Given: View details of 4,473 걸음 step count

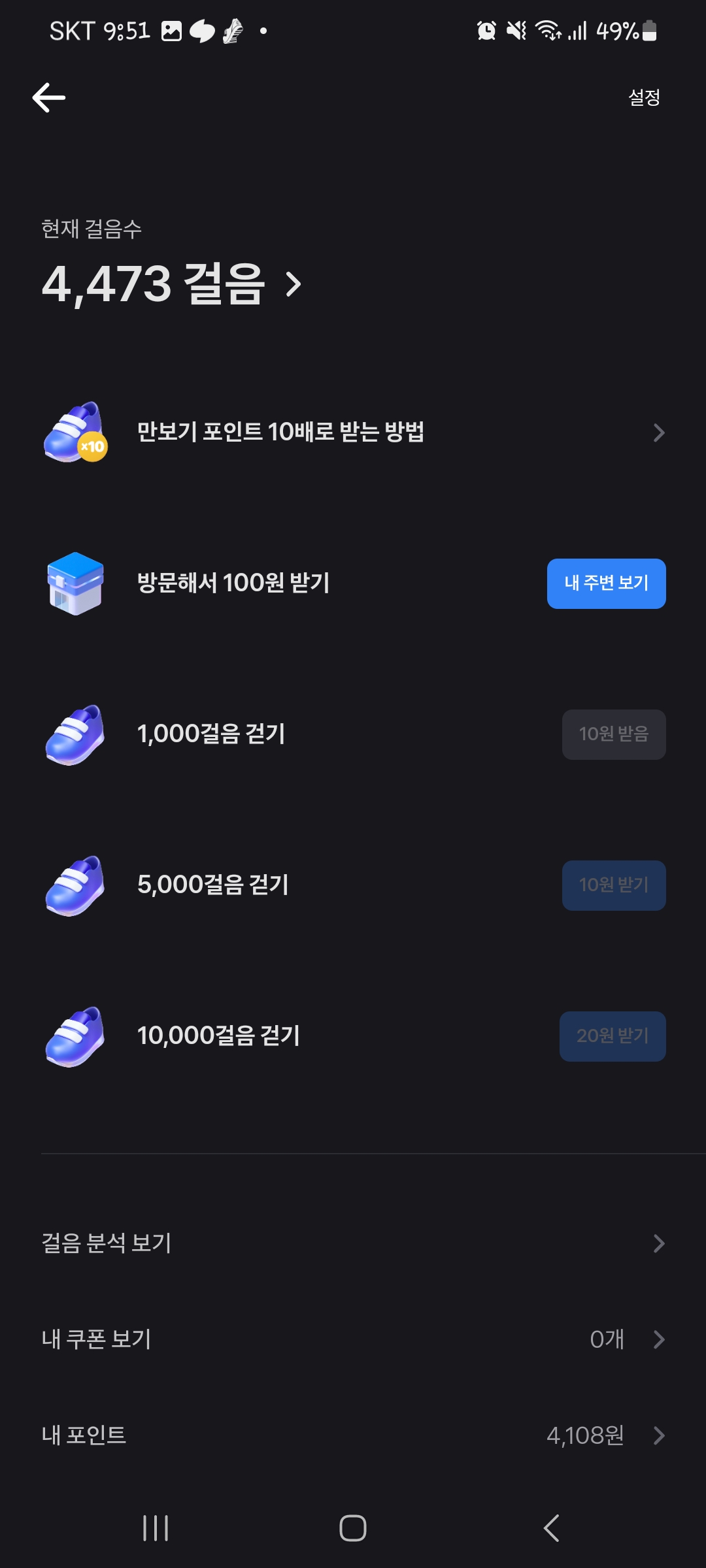Looking at the screenshot, I should 172,284.
